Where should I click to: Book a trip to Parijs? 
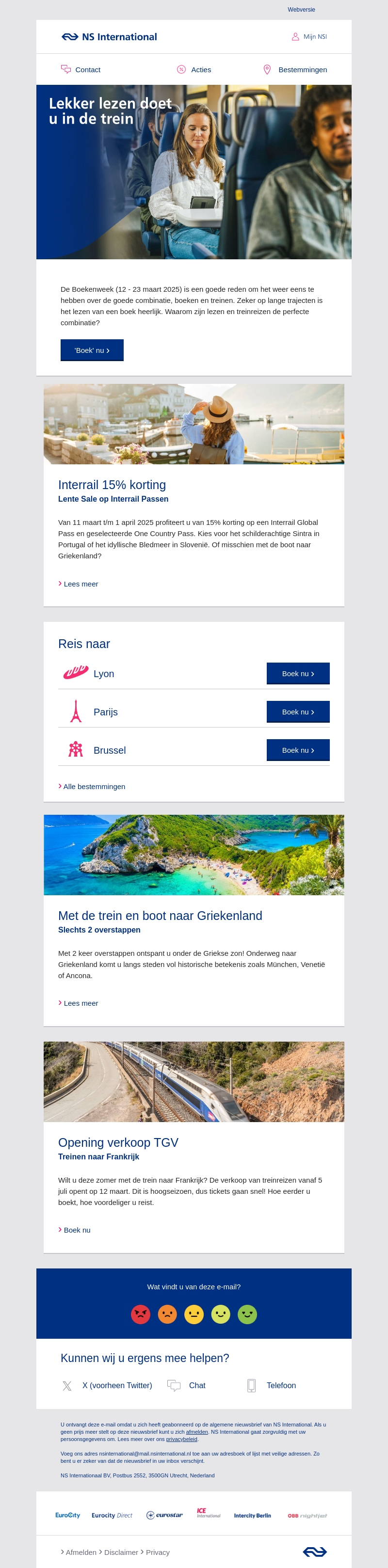pos(298,712)
